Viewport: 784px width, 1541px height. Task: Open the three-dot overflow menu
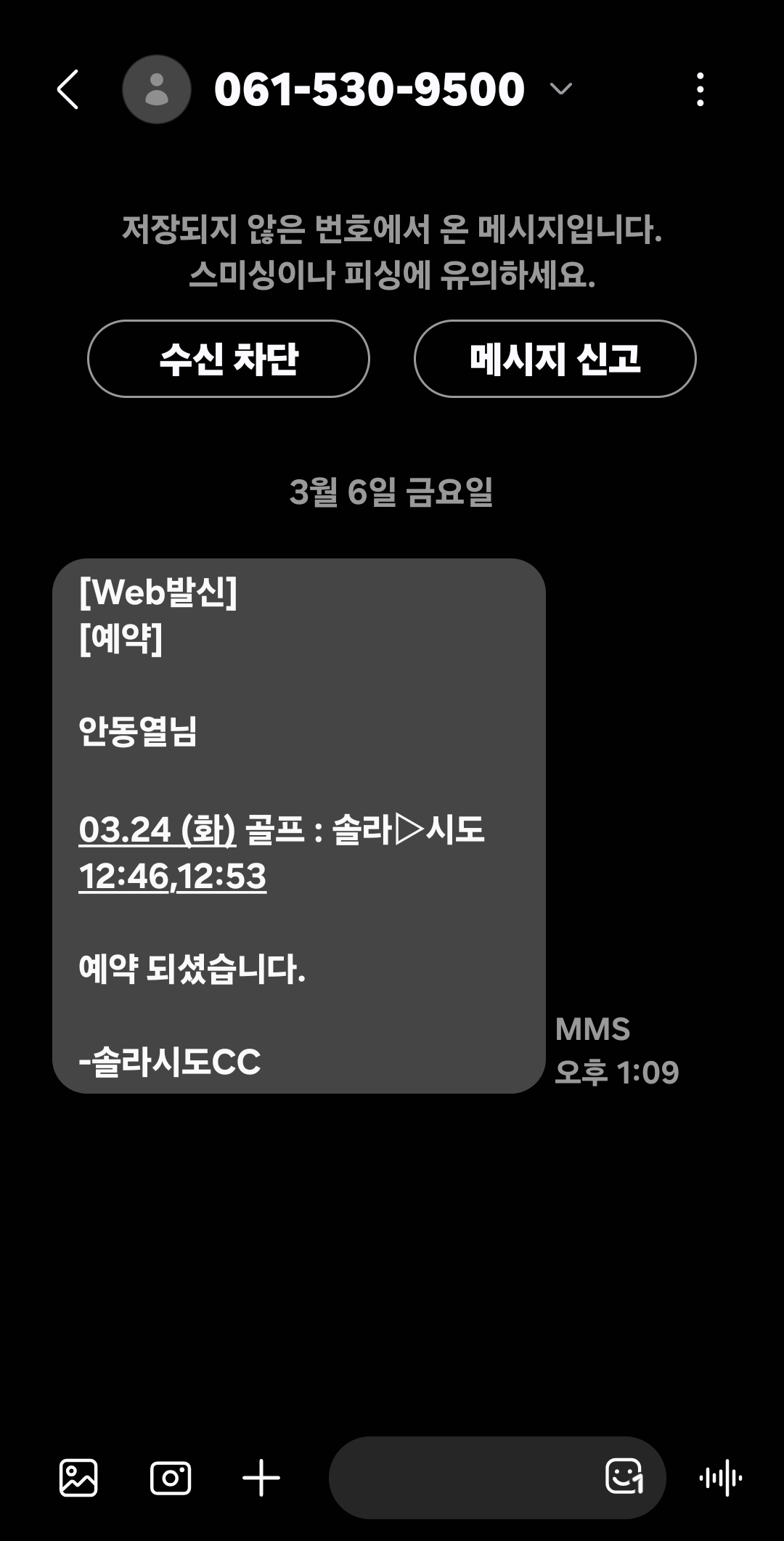pos(700,89)
